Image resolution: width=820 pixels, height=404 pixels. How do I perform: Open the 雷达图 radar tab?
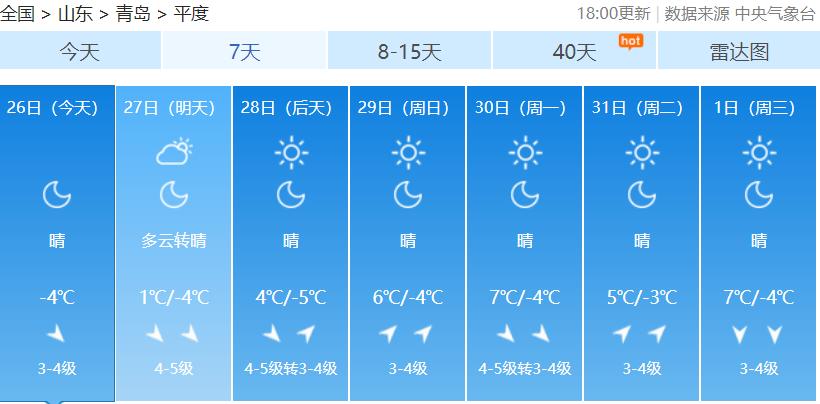coord(739,52)
